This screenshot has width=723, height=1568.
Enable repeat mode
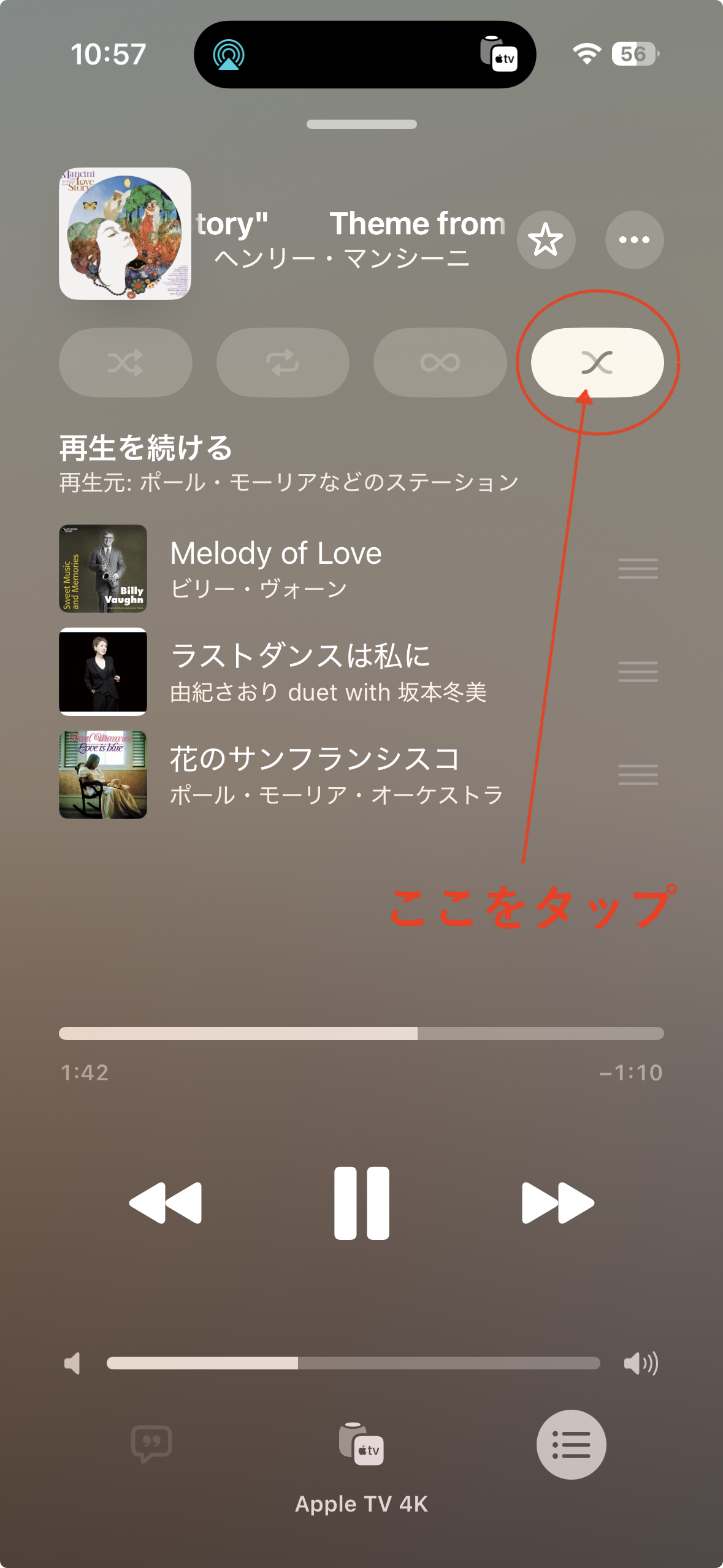[283, 363]
